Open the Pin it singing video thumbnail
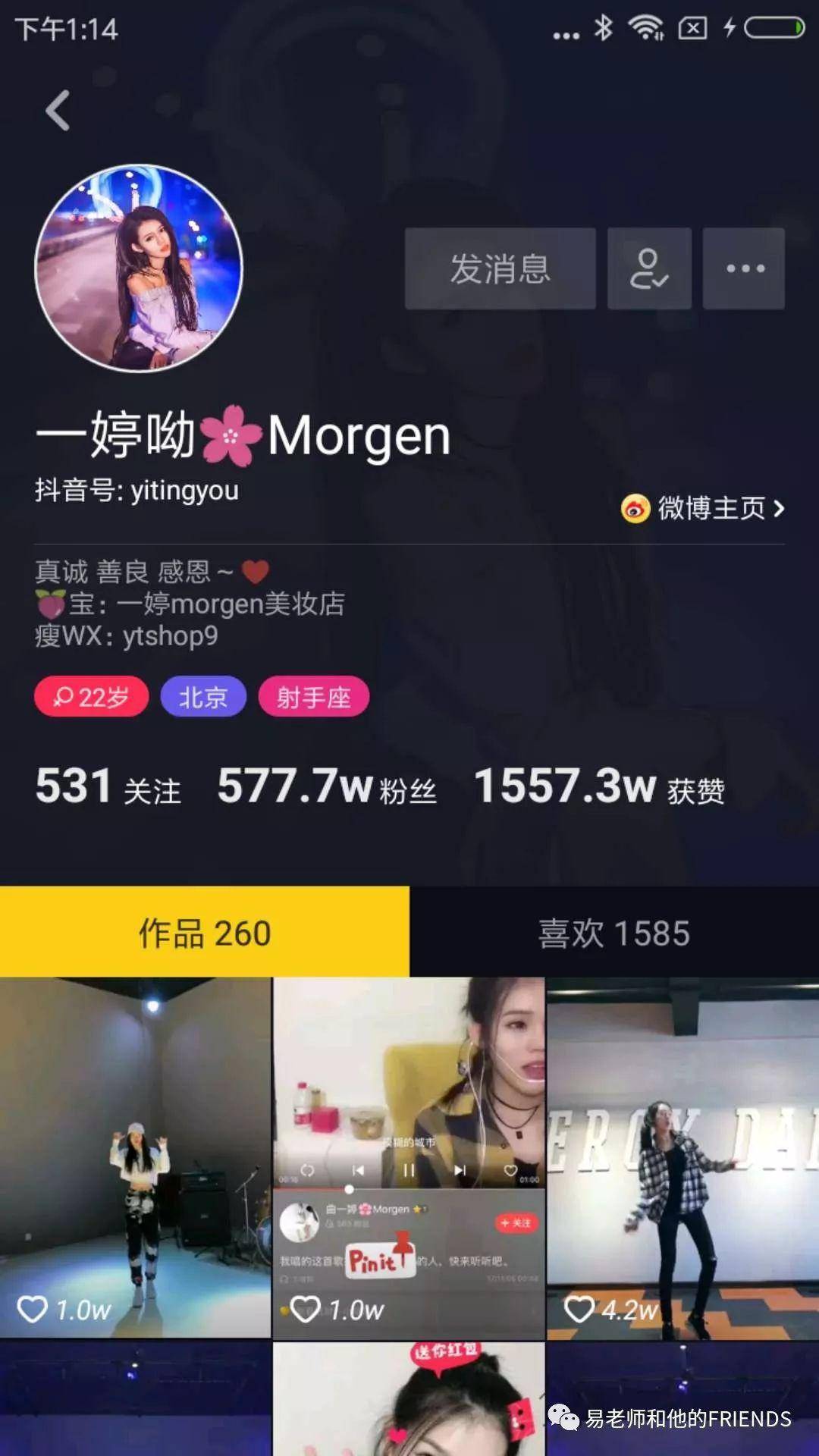This screenshot has height=1456, width=819. (x=409, y=1156)
